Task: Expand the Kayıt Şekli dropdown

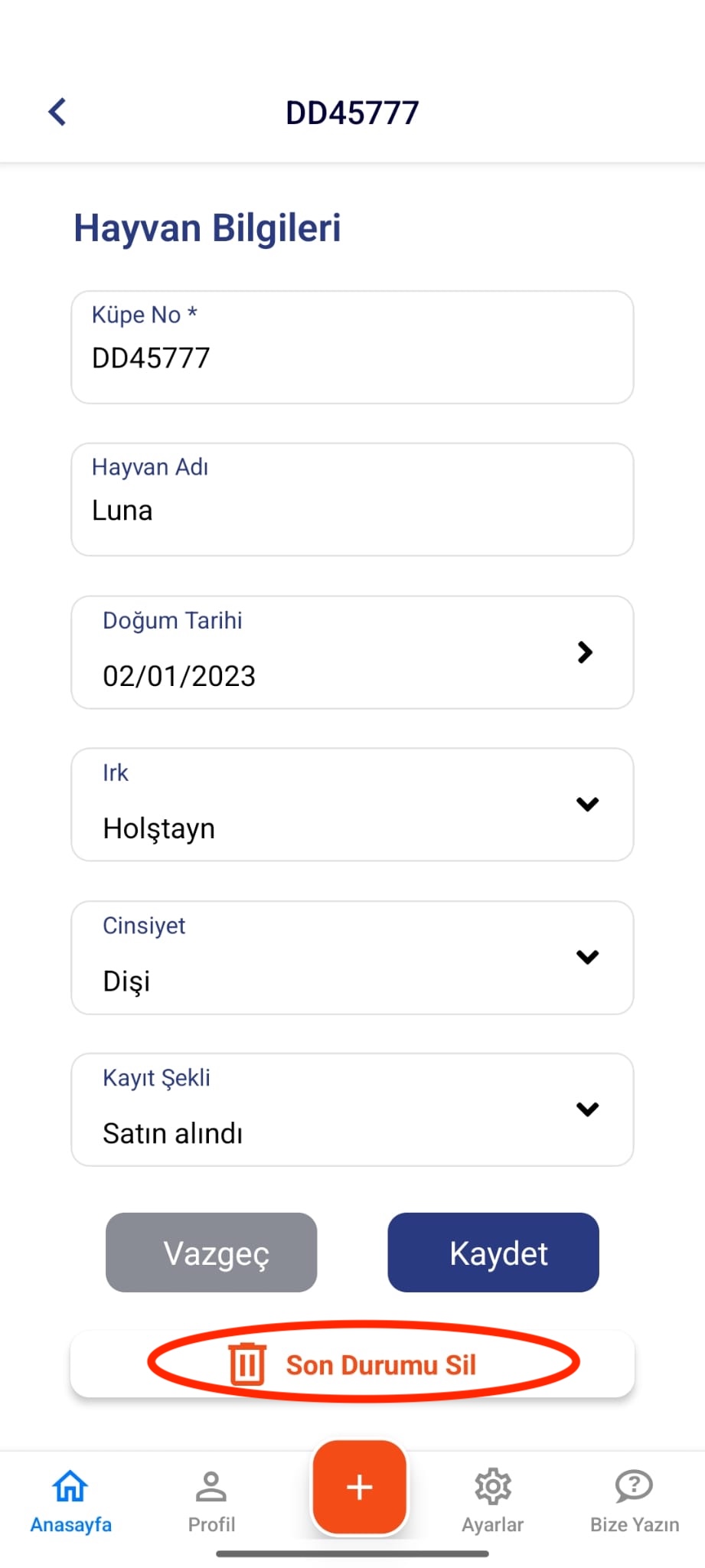Action: (x=352, y=1110)
